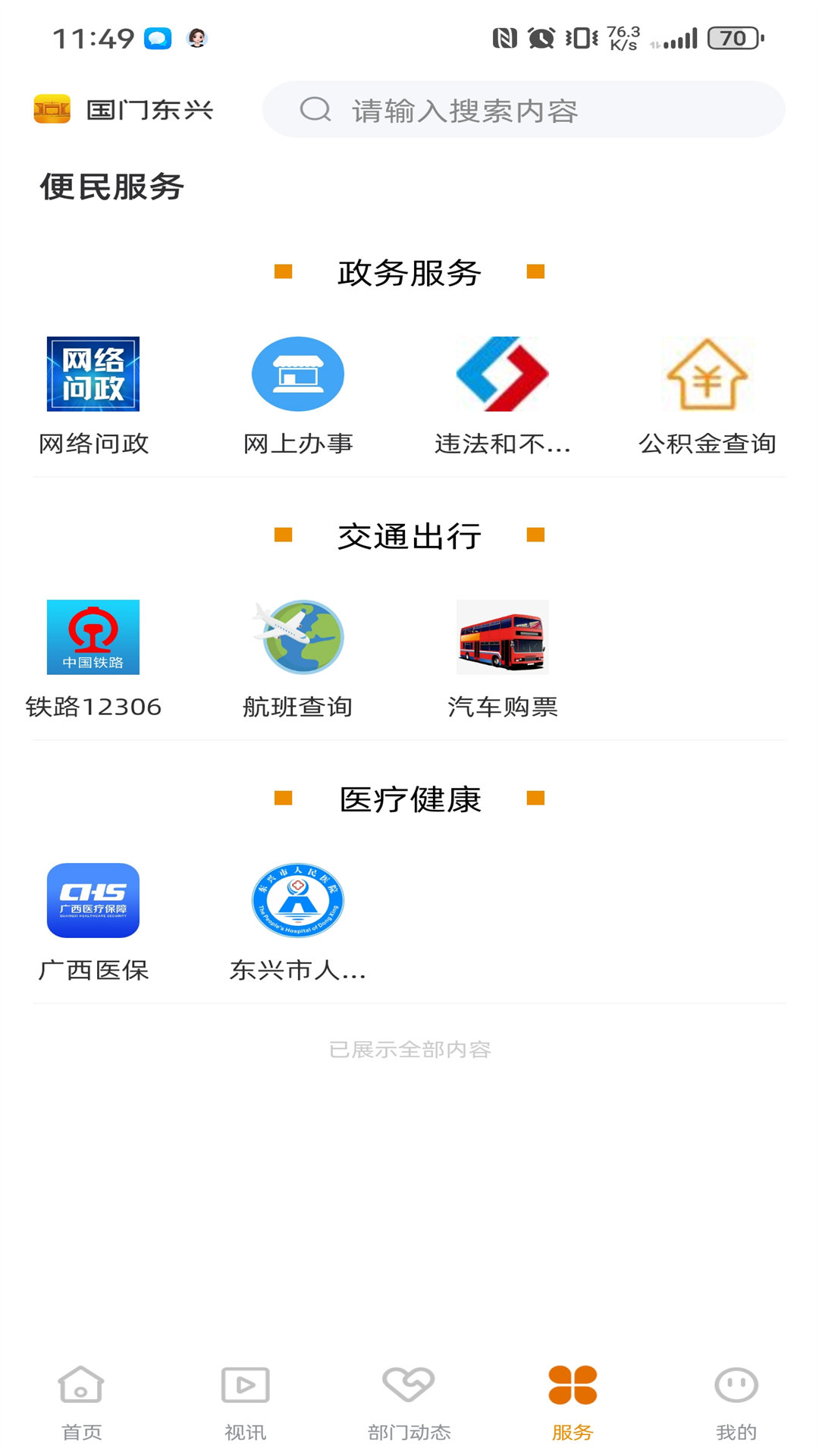This screenshot has width=819, height=1456.
Task: Select the 网上办事 online services icon
Action: pos(298,373)
